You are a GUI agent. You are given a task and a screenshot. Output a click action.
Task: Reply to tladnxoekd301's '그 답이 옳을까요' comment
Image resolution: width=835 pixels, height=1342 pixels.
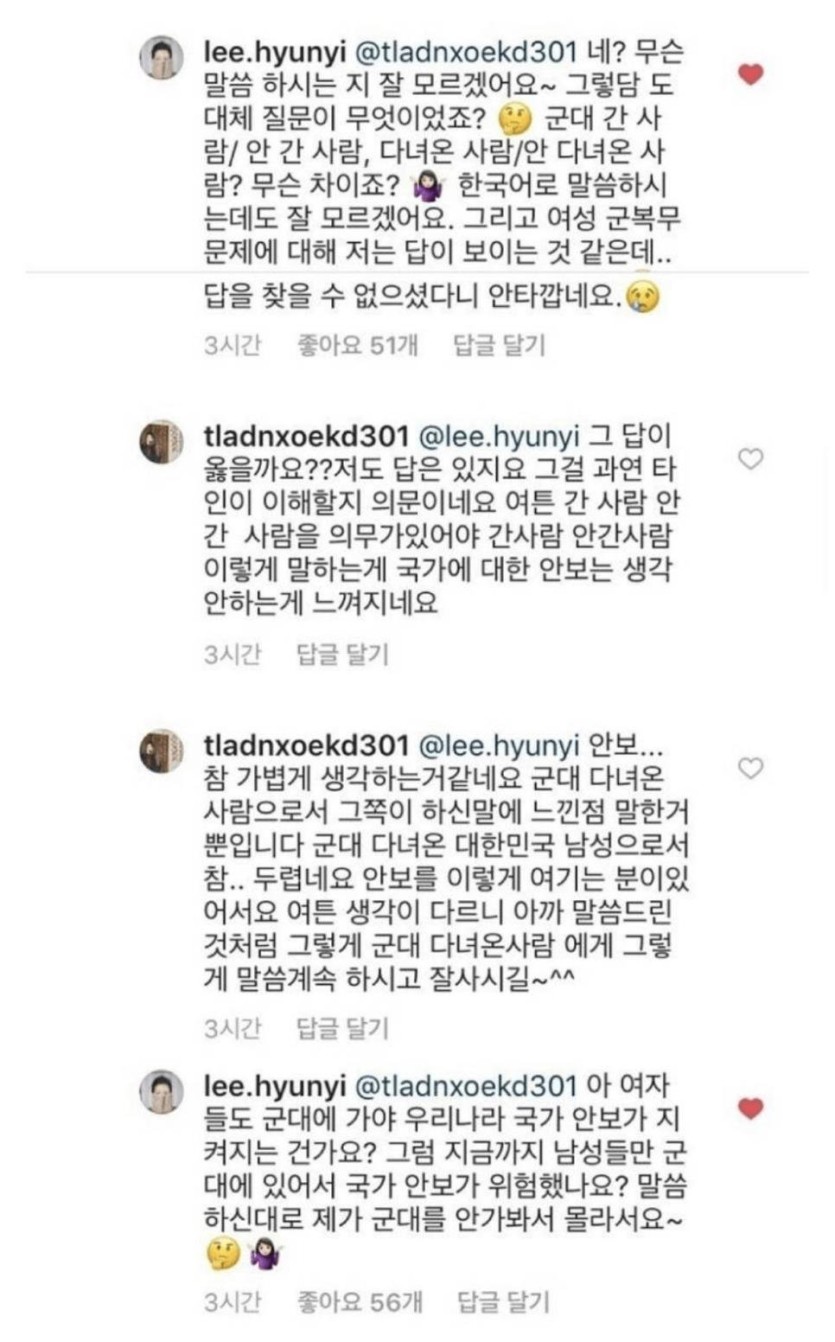click(343, 655)
